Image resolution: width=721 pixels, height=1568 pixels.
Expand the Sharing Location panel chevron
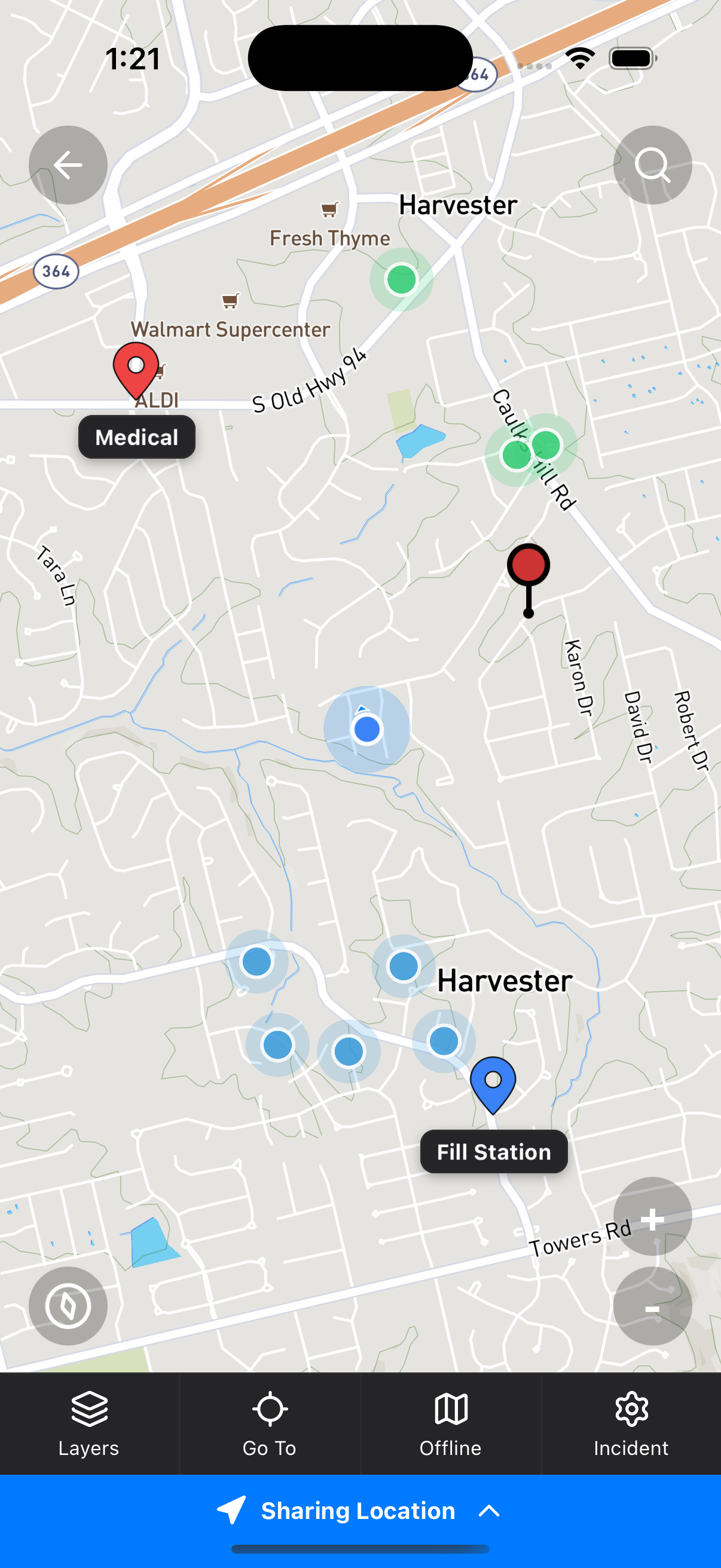pos(488,1510)
